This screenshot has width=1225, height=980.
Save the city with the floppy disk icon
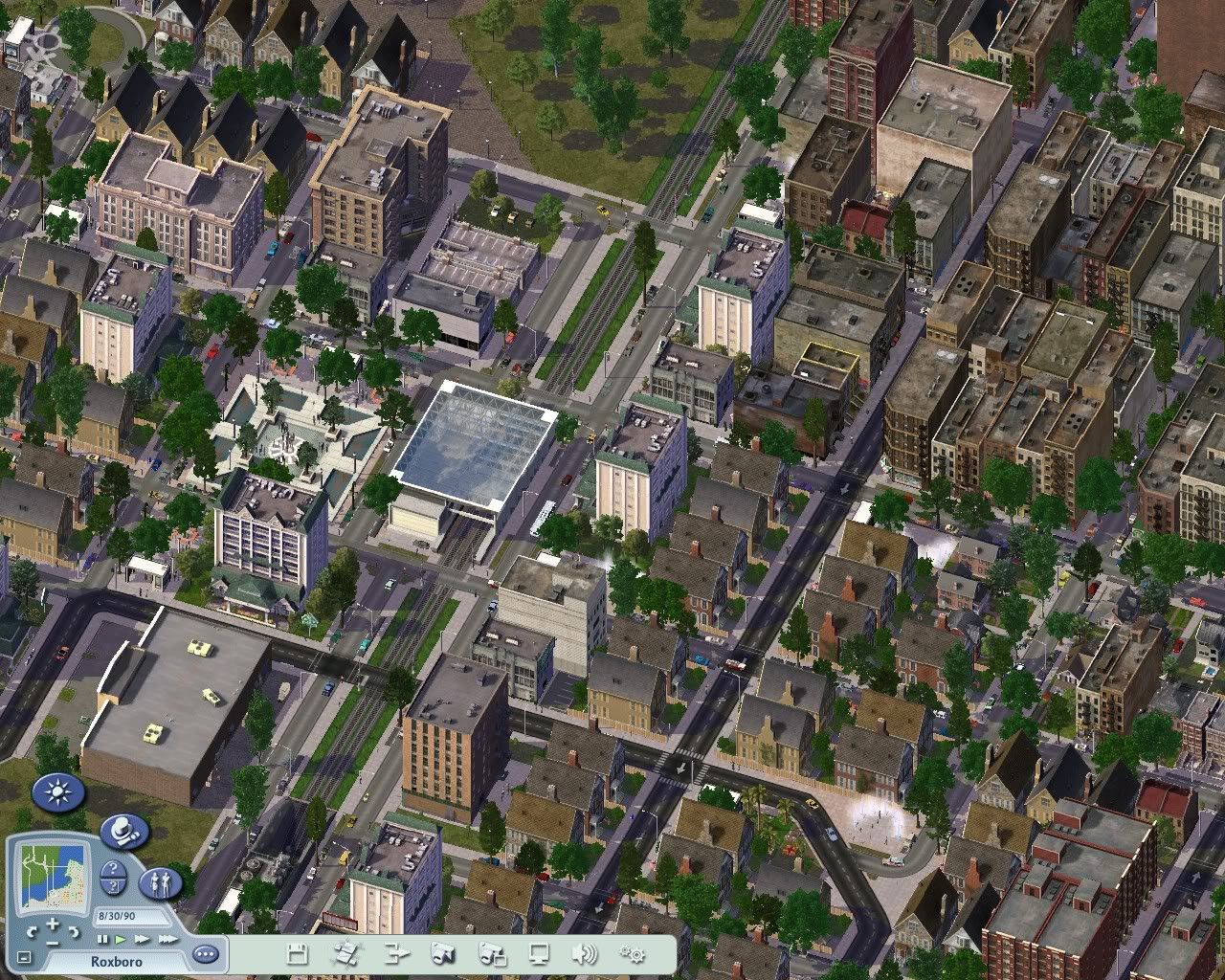coord(297,953)
